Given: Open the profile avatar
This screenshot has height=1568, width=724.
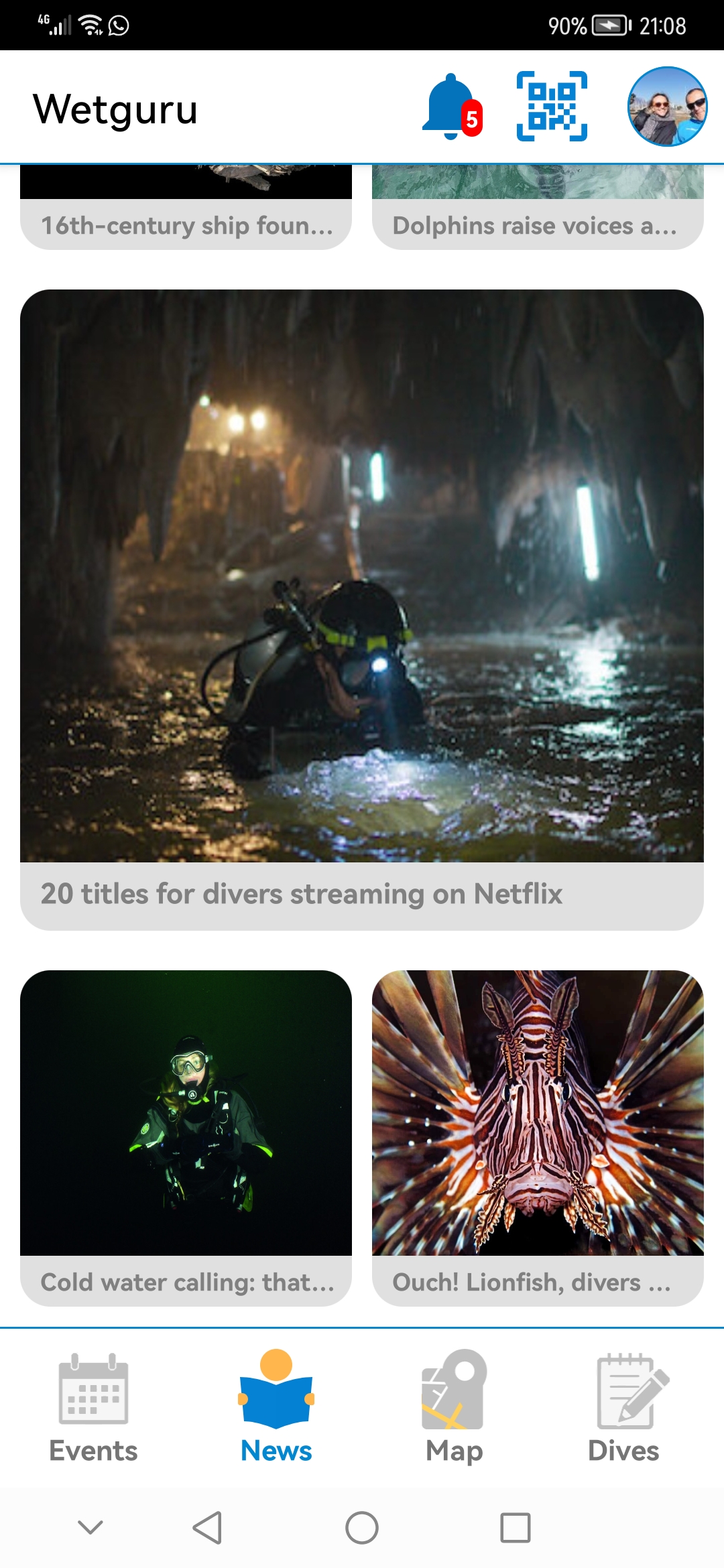Looking at the screenshot, I should [x=667, y=107].
